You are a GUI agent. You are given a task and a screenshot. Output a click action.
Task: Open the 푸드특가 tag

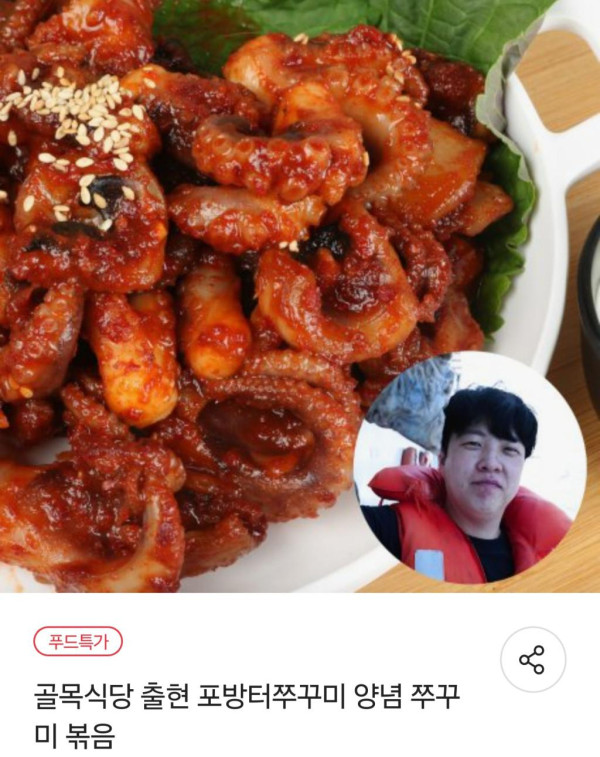pyautogui.click(x=78, y=641)
